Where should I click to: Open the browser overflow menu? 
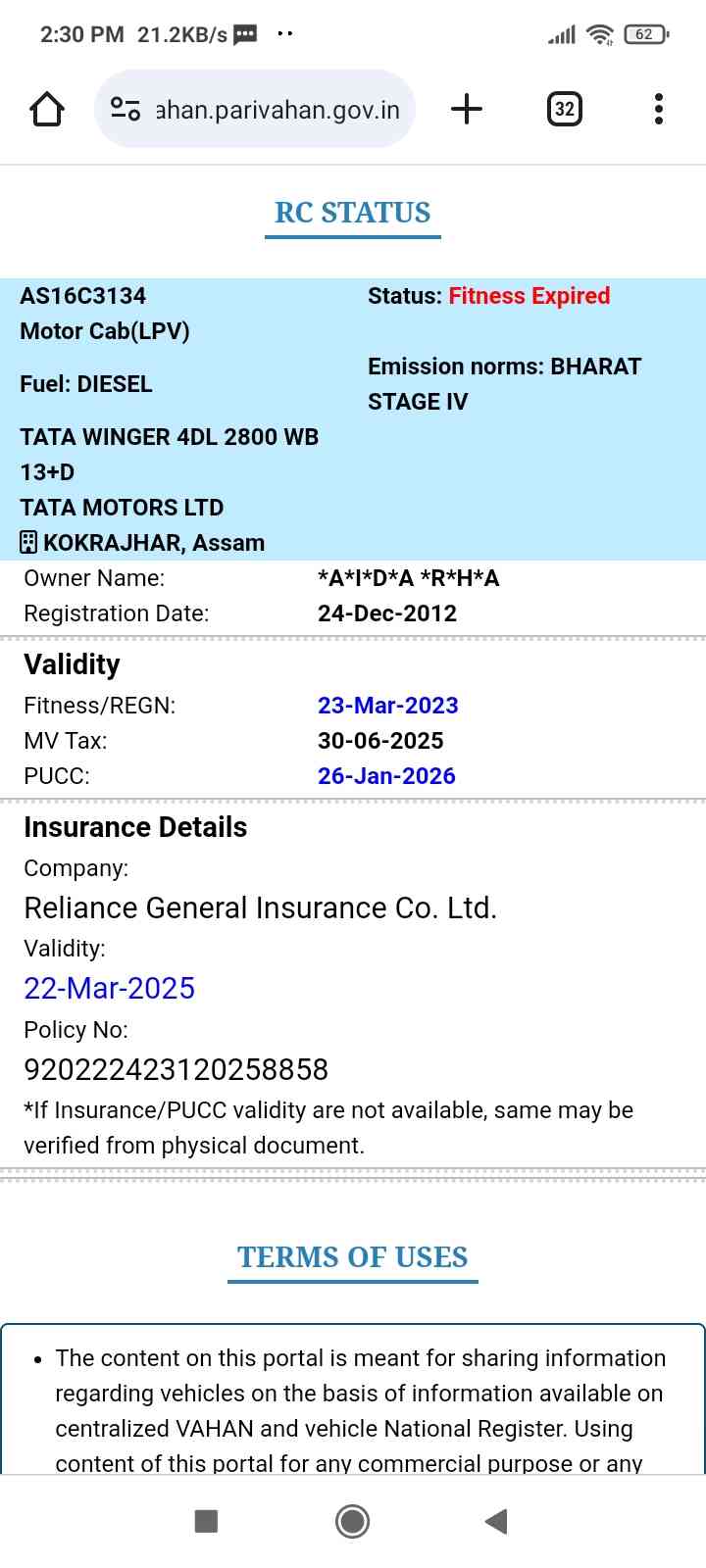(659, 109)
